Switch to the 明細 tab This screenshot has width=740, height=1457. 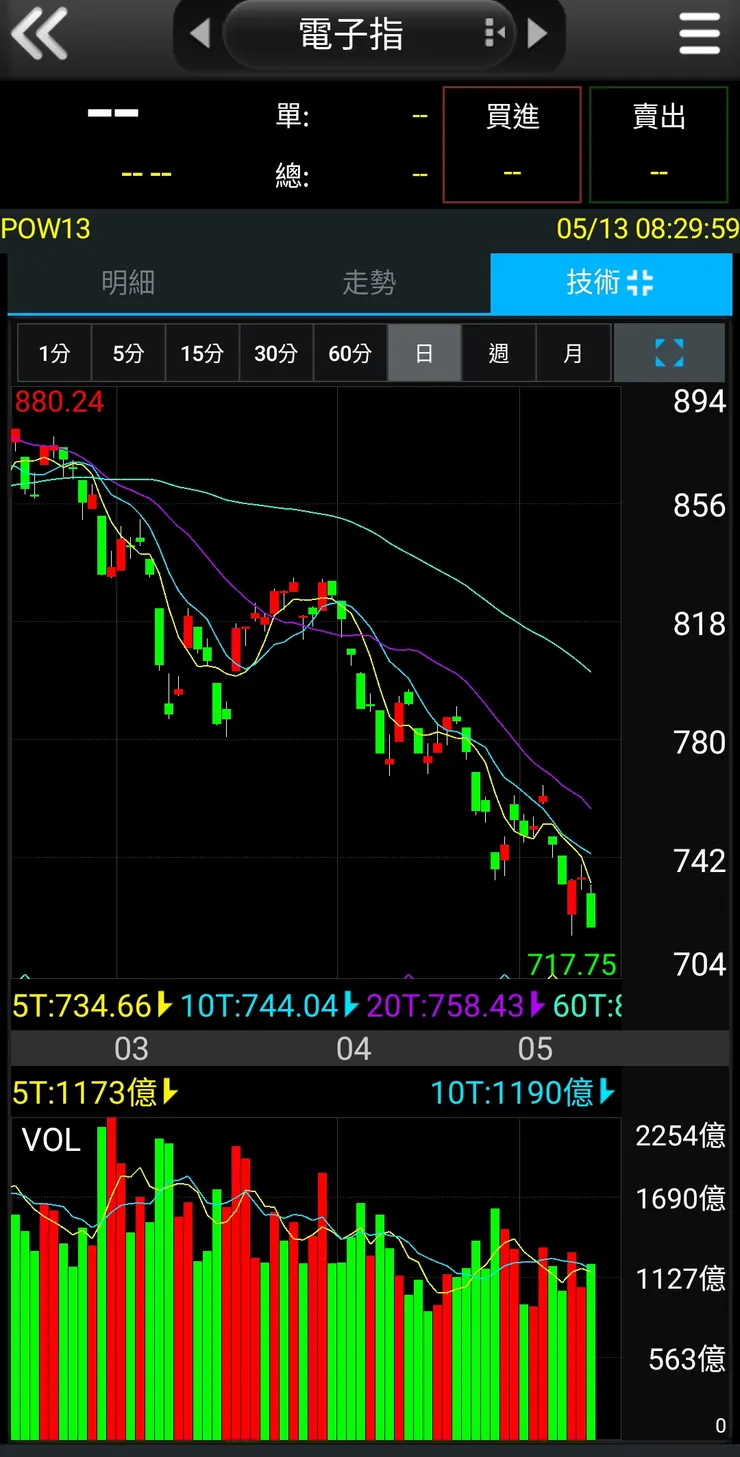click(128, 283)
